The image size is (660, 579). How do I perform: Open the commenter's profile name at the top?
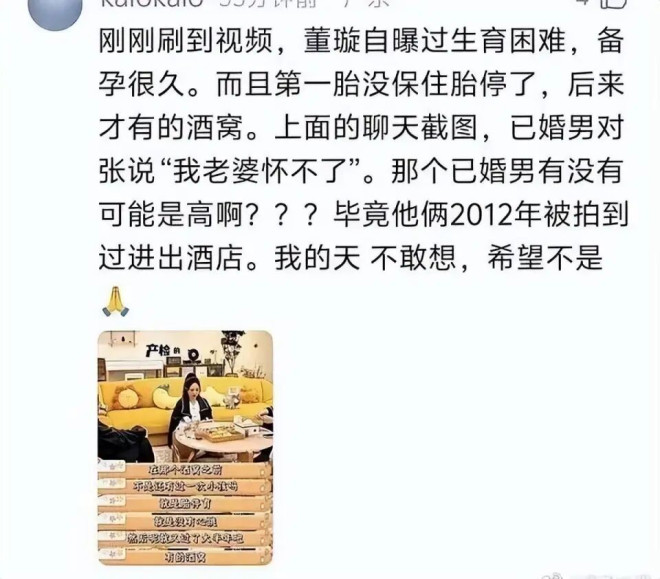(138, 5)
